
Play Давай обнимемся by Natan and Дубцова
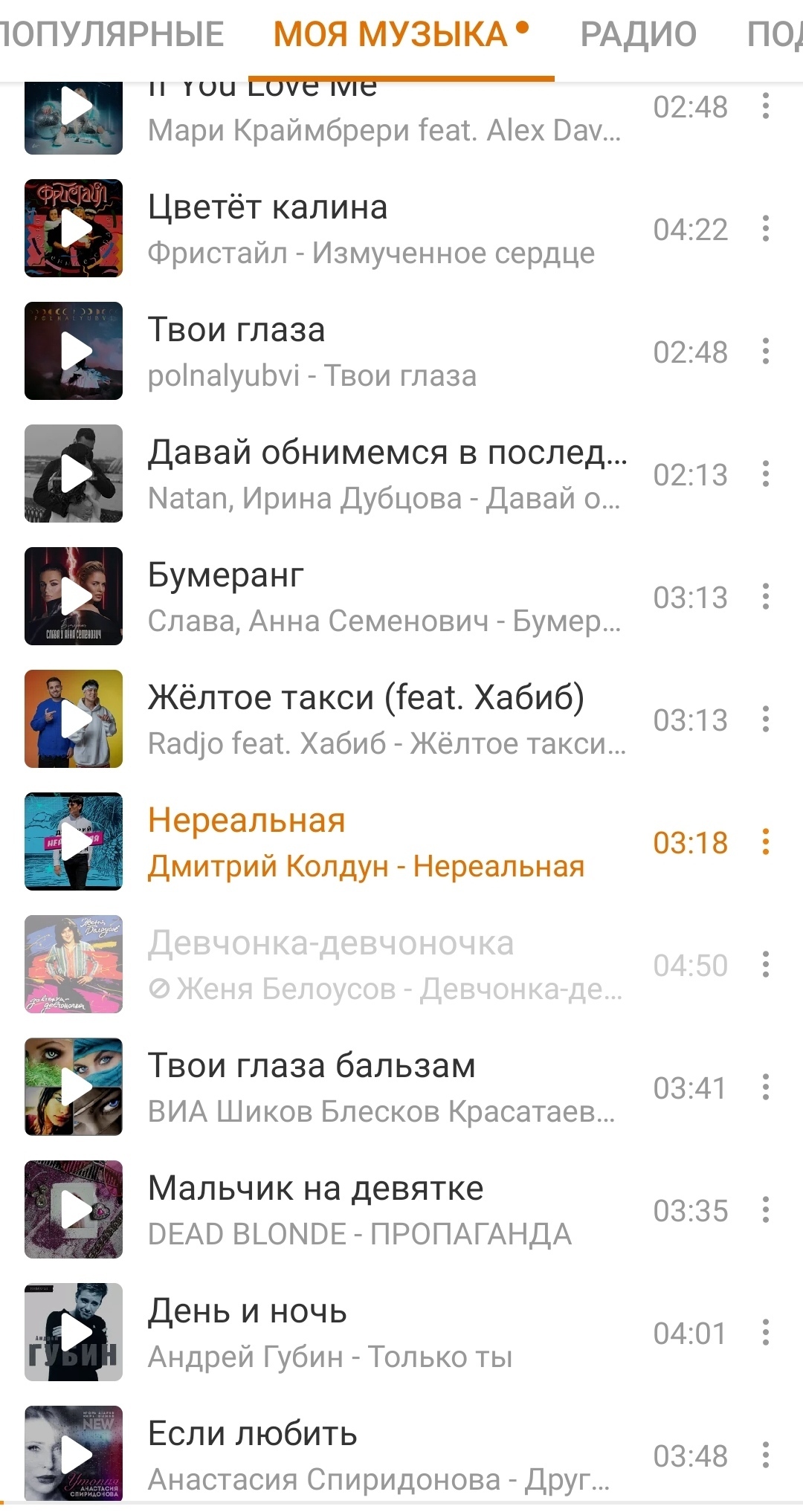(x=74, y=474)
